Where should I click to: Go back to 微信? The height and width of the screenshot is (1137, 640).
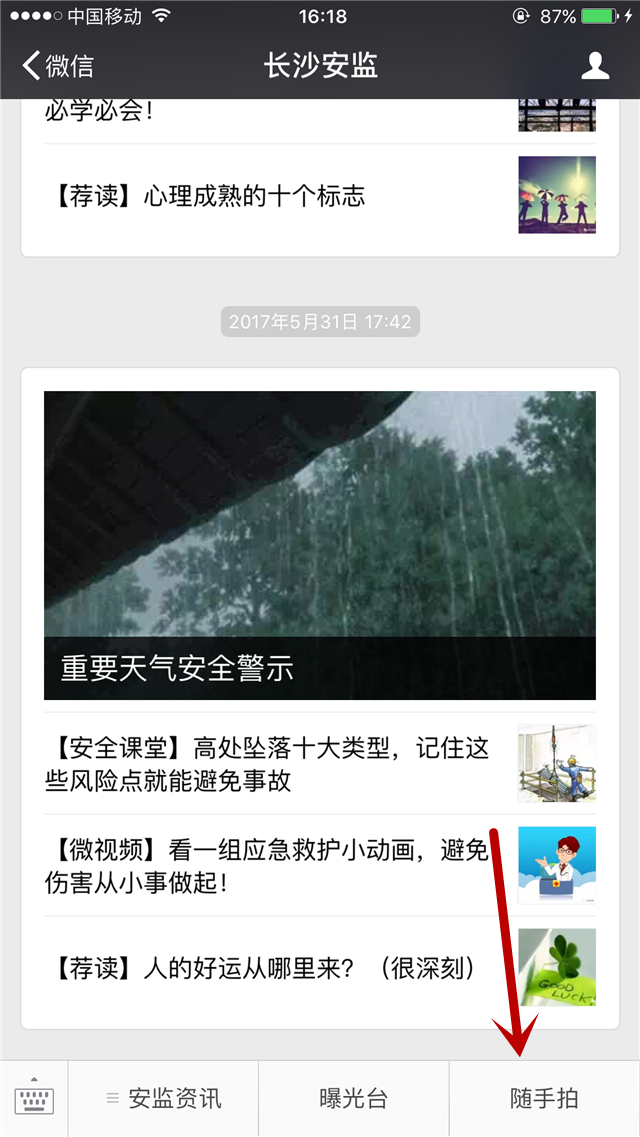tap(58, 66)
